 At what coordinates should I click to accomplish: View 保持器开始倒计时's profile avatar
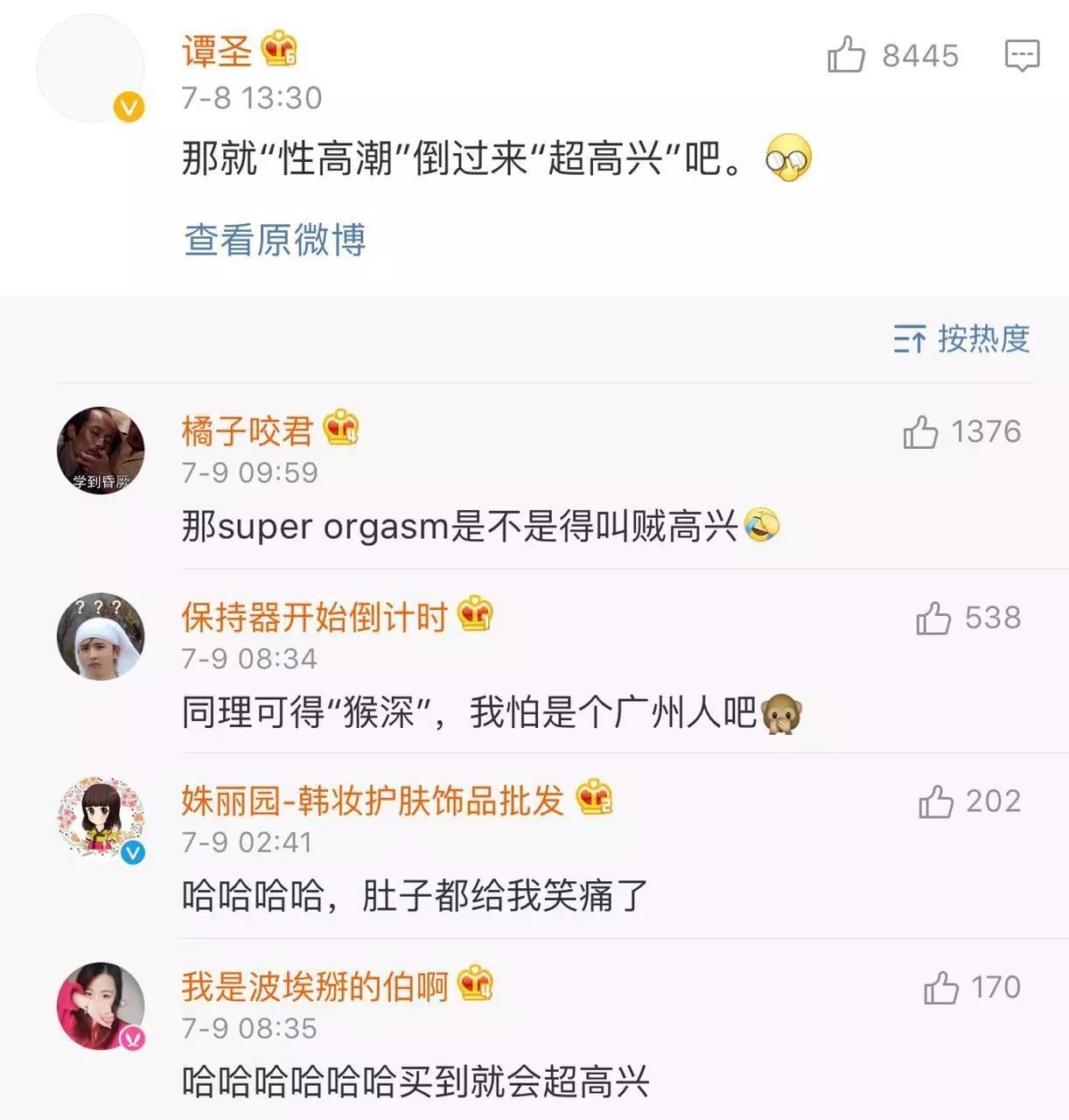(101, 636)
